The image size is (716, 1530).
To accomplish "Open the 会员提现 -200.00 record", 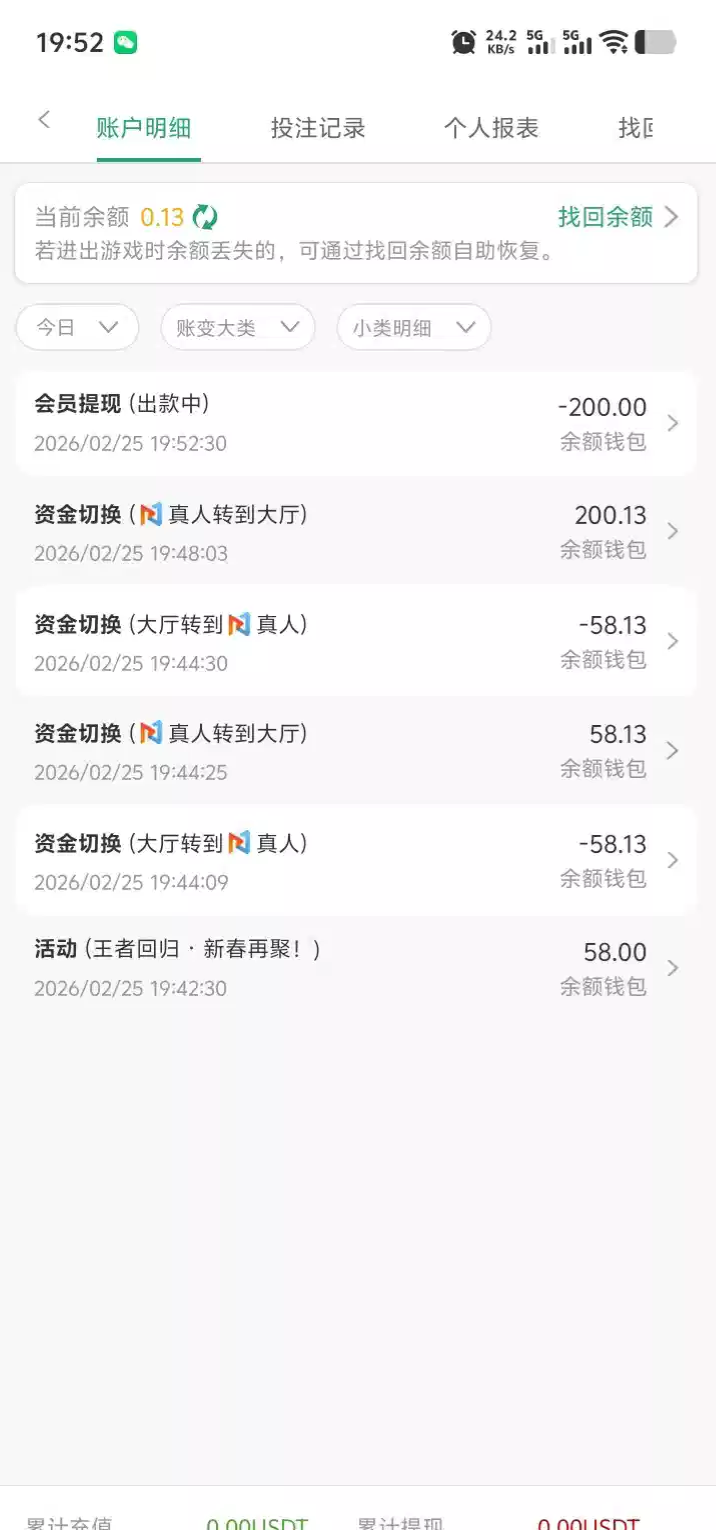I will tap(356, 423).
